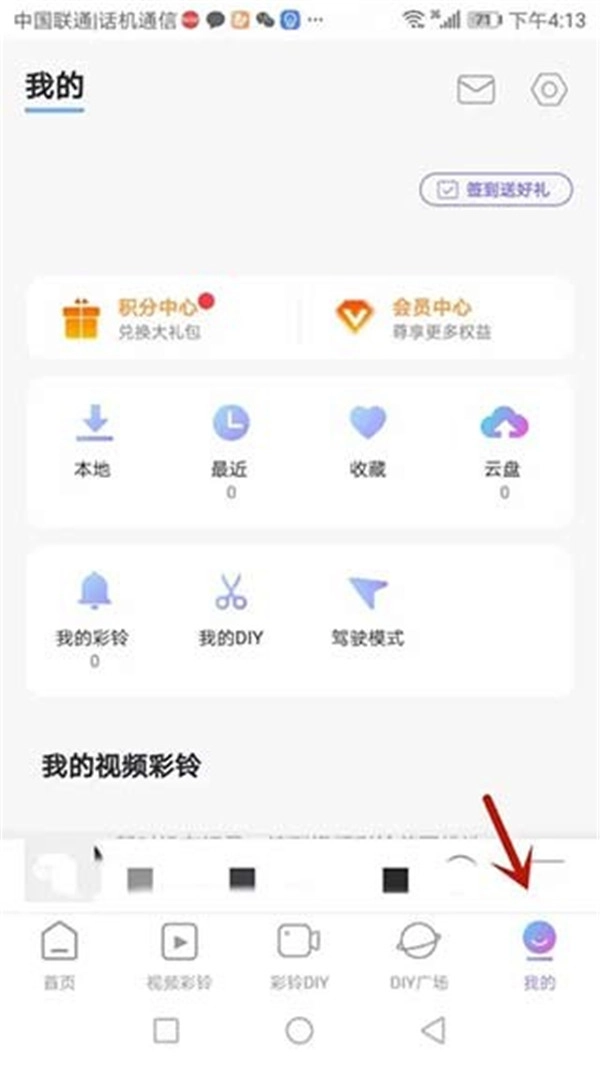
Task: Select the 我的 tab
Action: (x=540, y=955)
